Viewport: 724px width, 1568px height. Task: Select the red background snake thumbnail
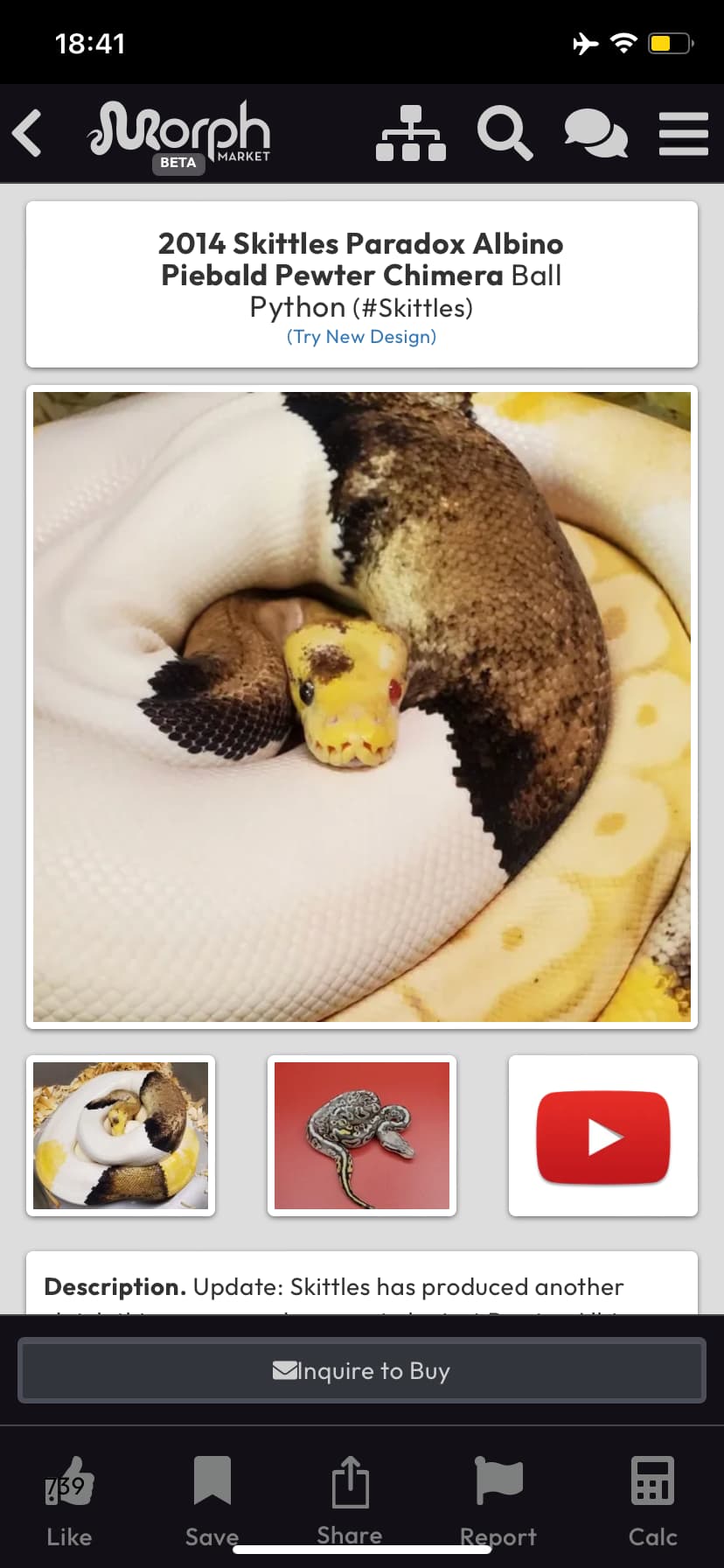362,1136
